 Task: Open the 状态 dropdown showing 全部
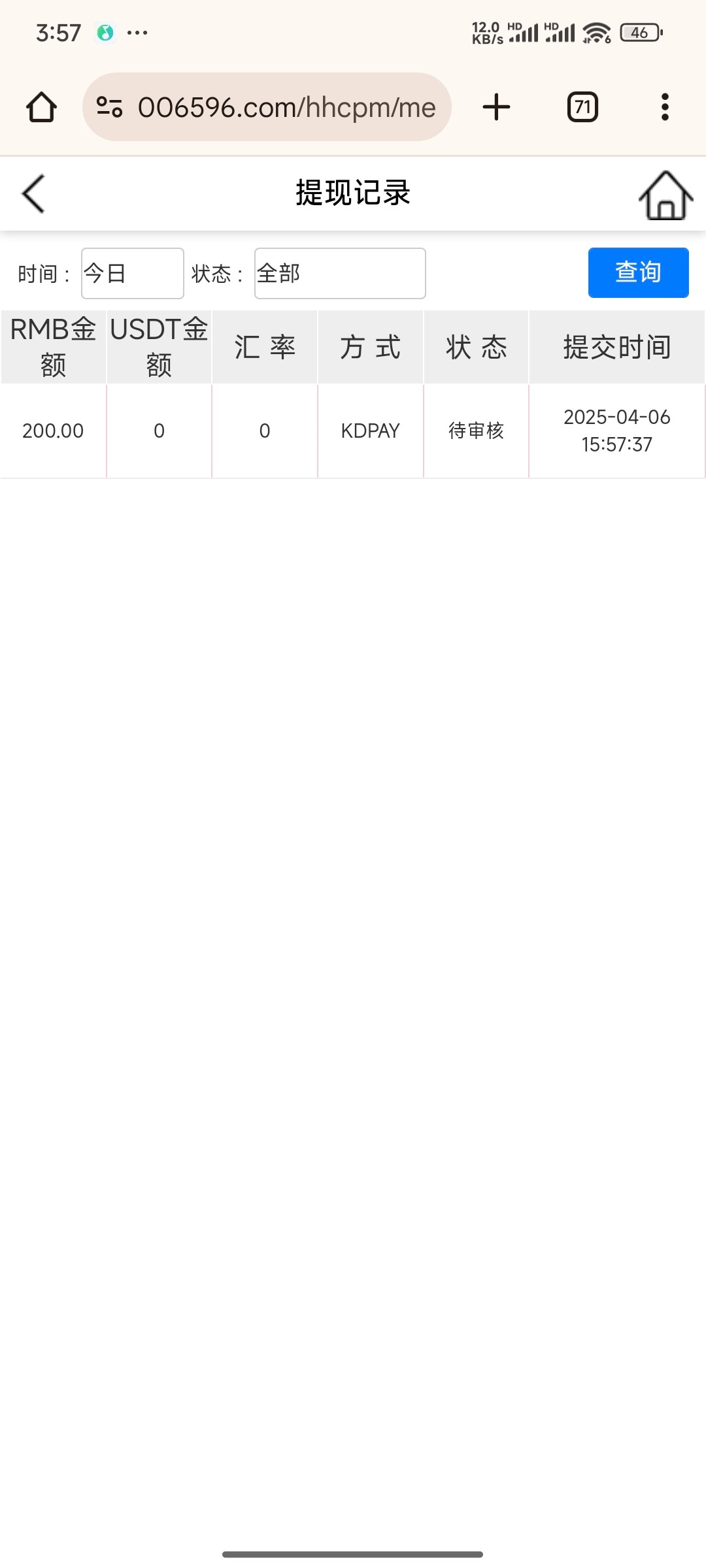point(340,273)
